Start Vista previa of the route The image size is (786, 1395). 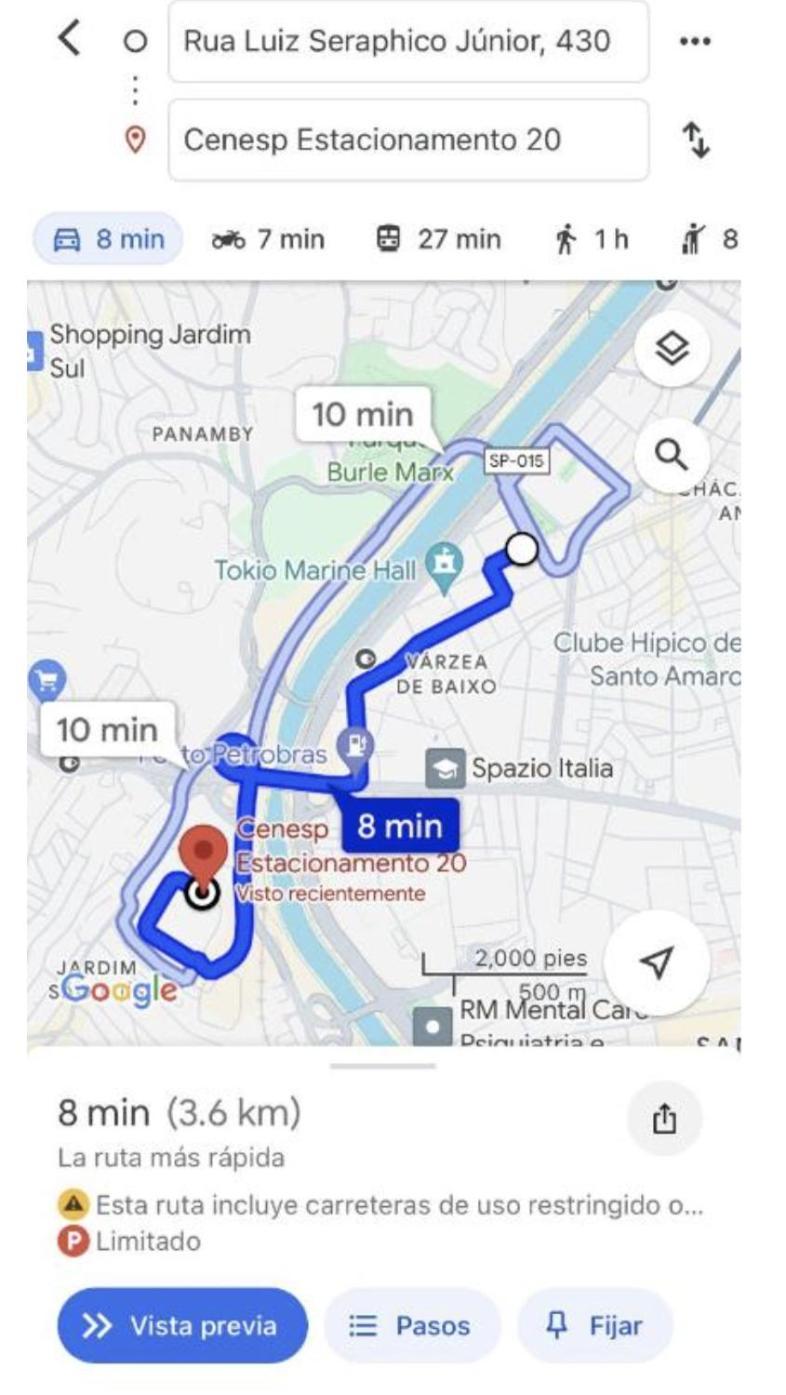point(180,1326)
